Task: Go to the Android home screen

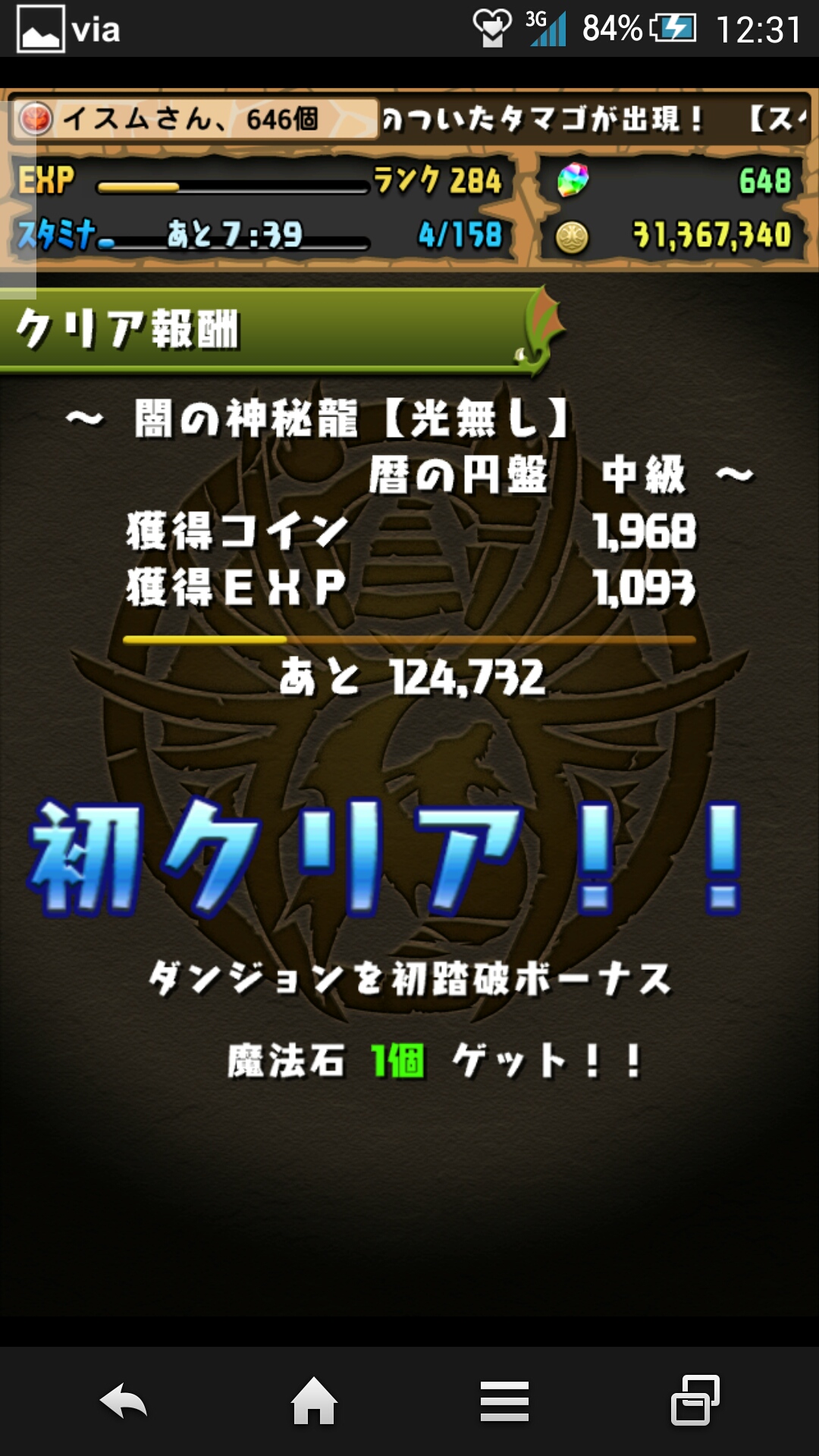Action: click(x=314, y=1401)
